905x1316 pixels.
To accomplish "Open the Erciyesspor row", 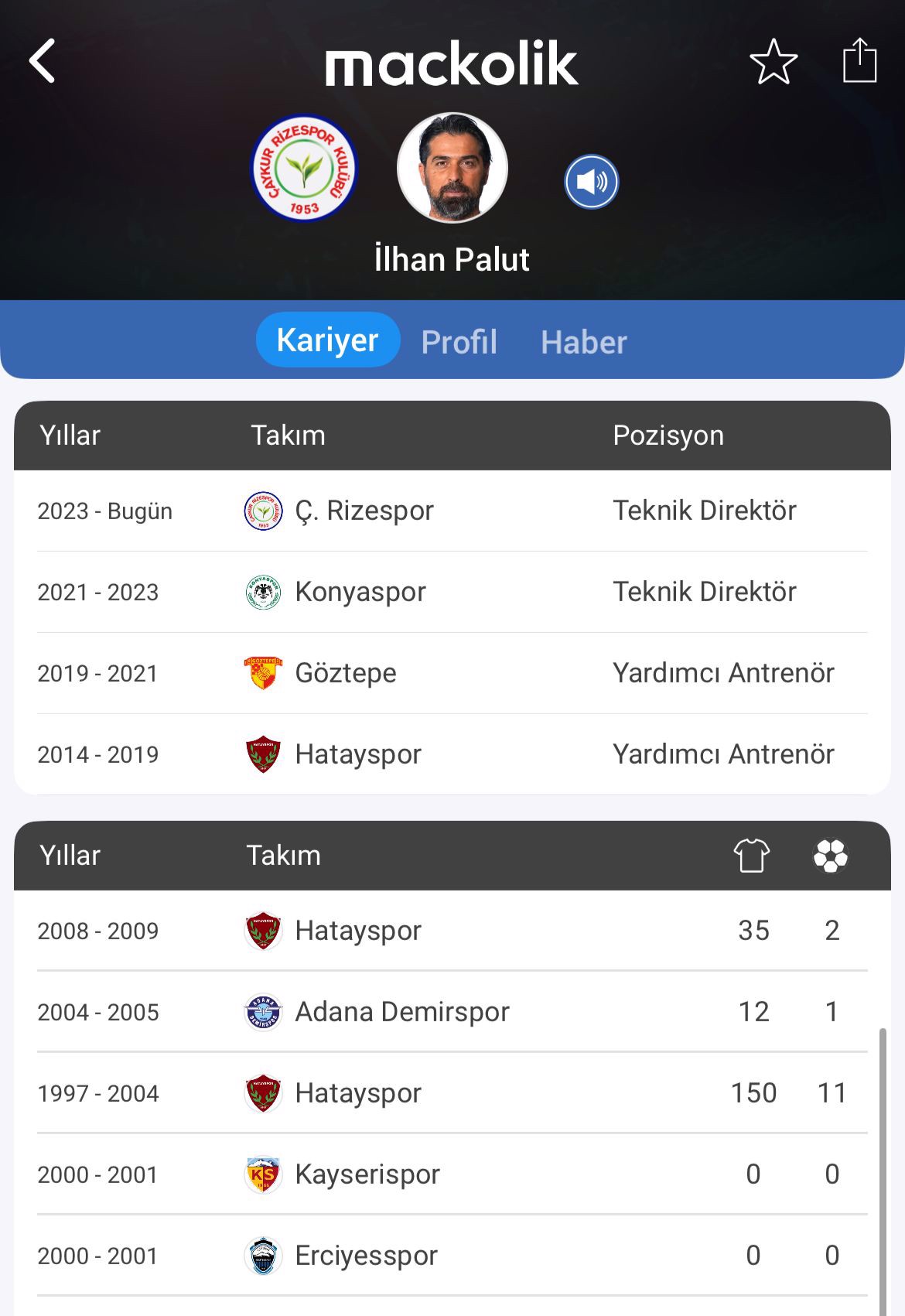I will 366,1256.
